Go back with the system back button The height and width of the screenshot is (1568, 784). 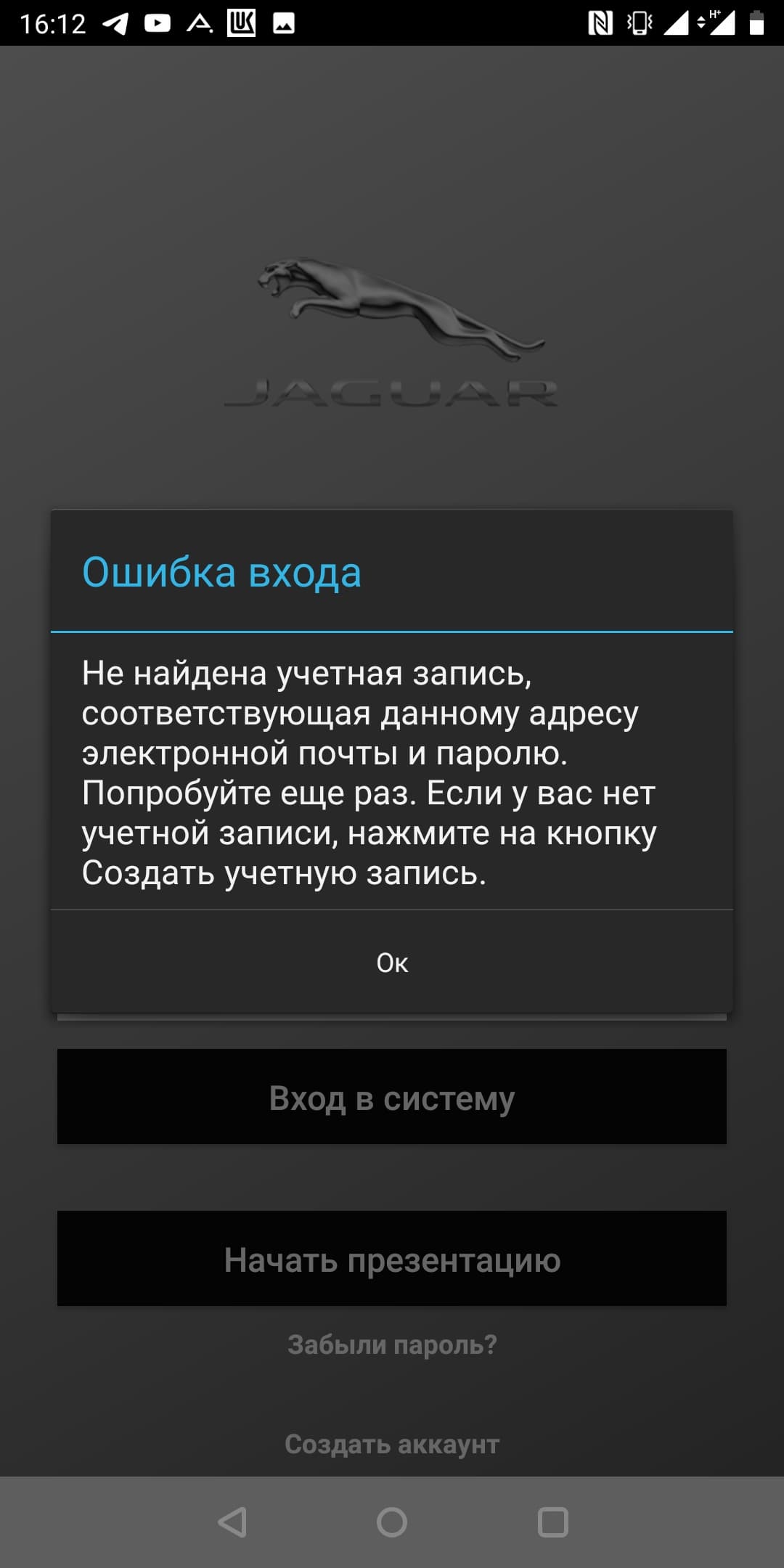click(232, 1522)
